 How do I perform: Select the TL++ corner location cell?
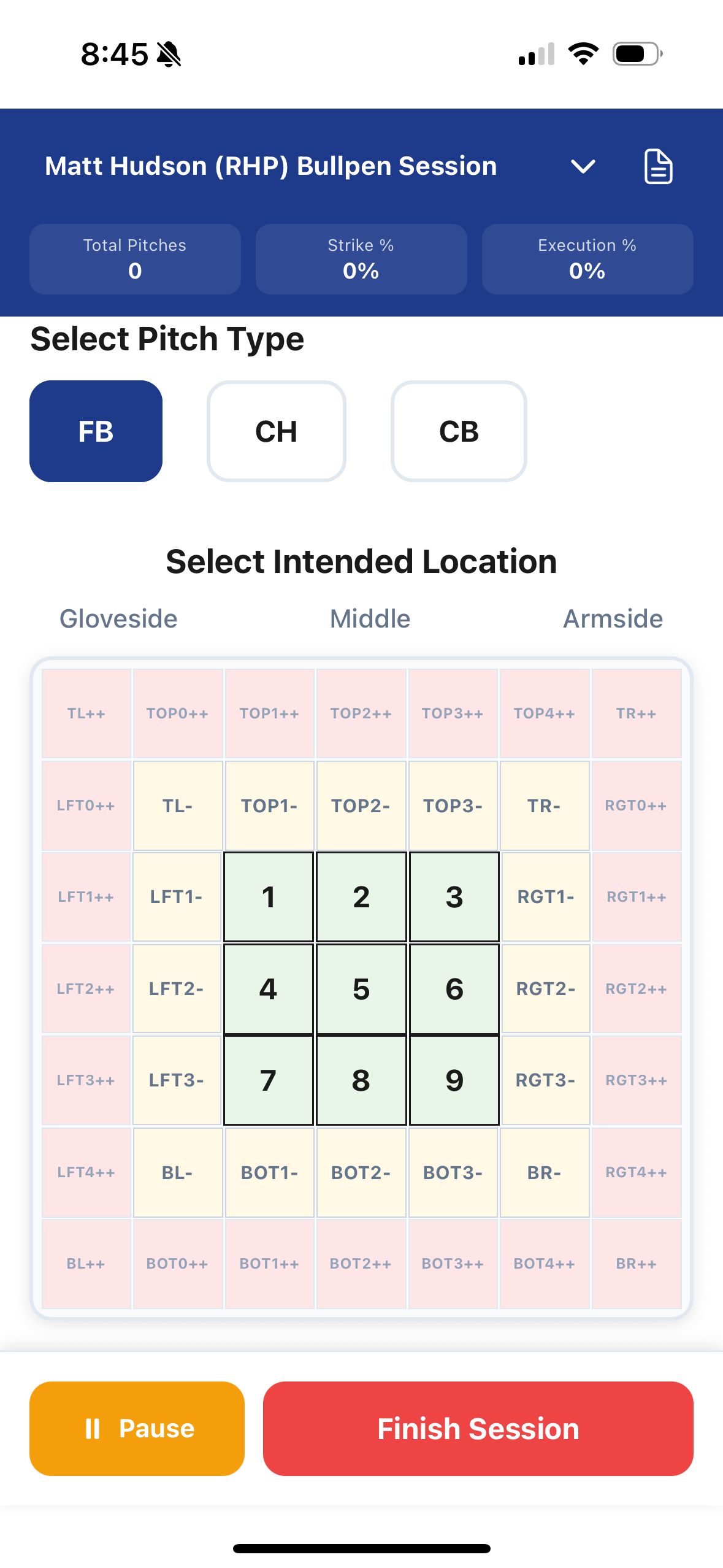[86, 713]
